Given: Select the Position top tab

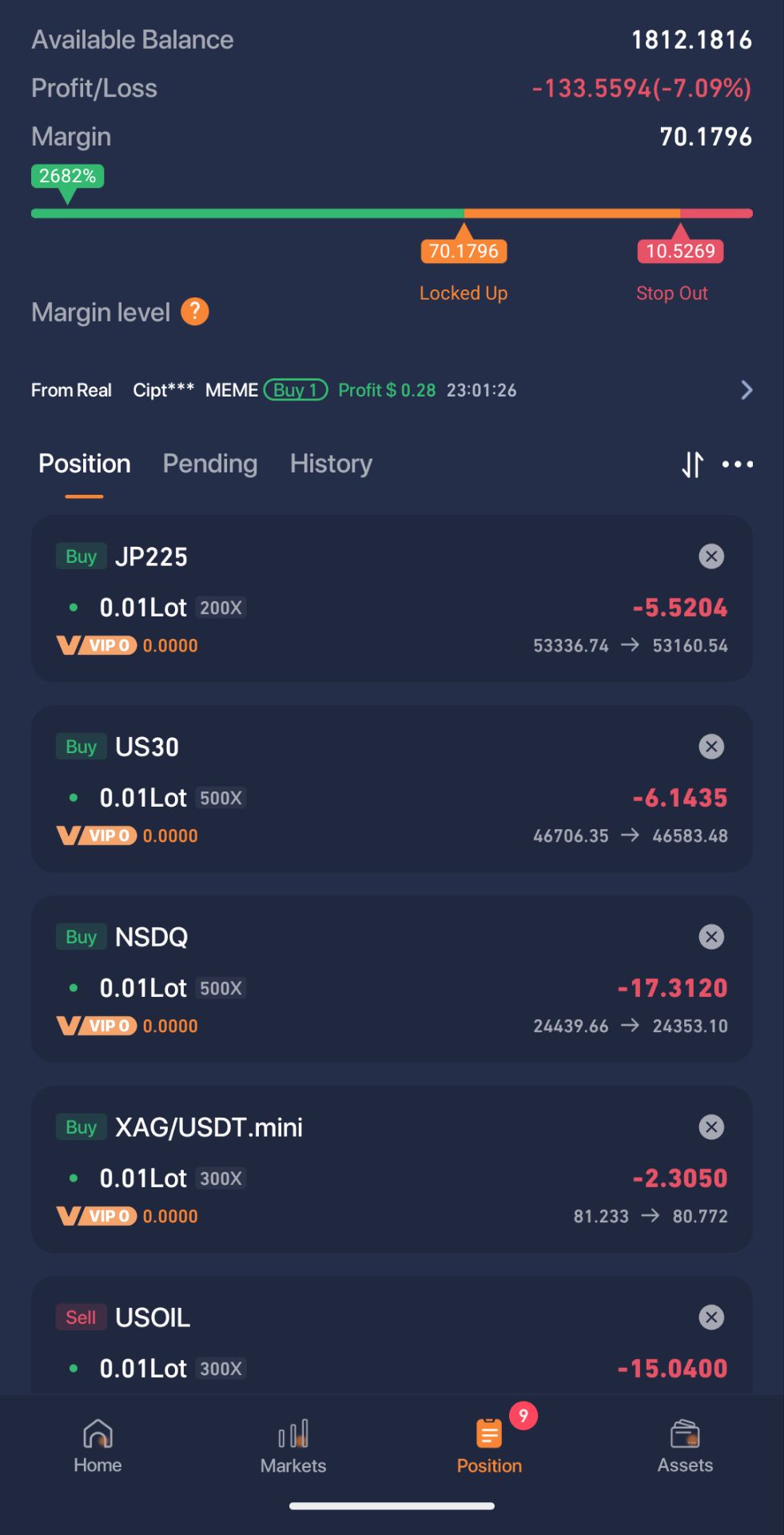Looking at the screenshot, I should [x=85, y=464].
